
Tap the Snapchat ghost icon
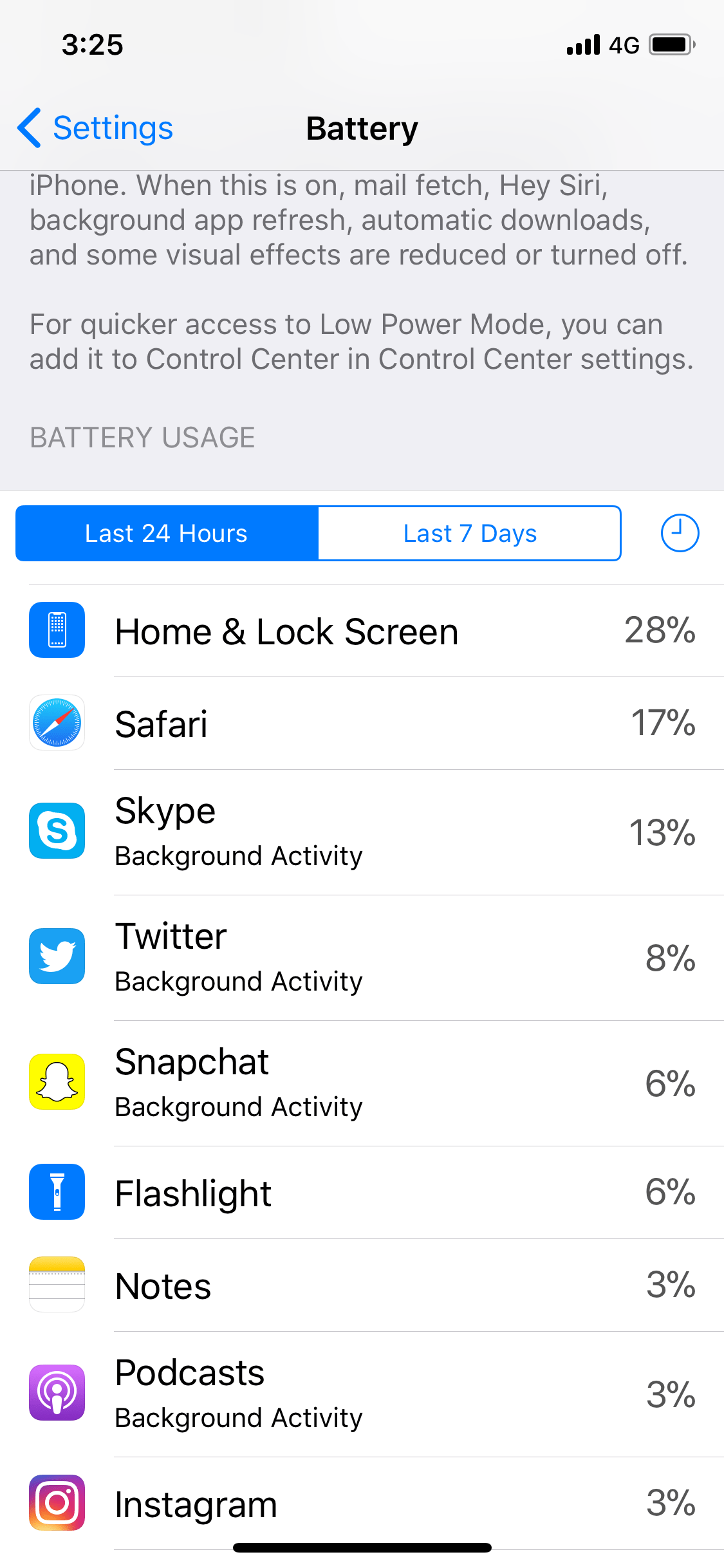(57, 1082)
